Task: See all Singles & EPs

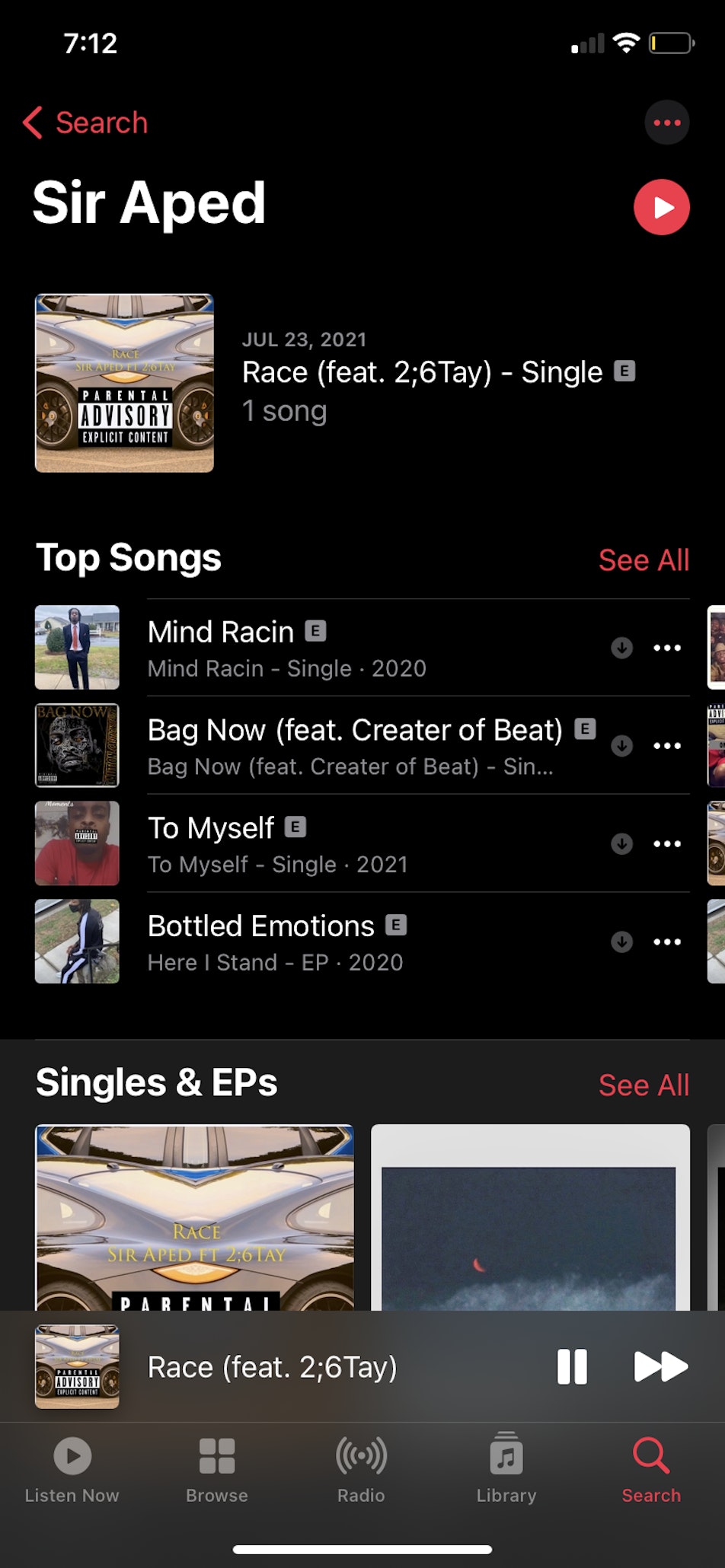Action: [643, 1085]
